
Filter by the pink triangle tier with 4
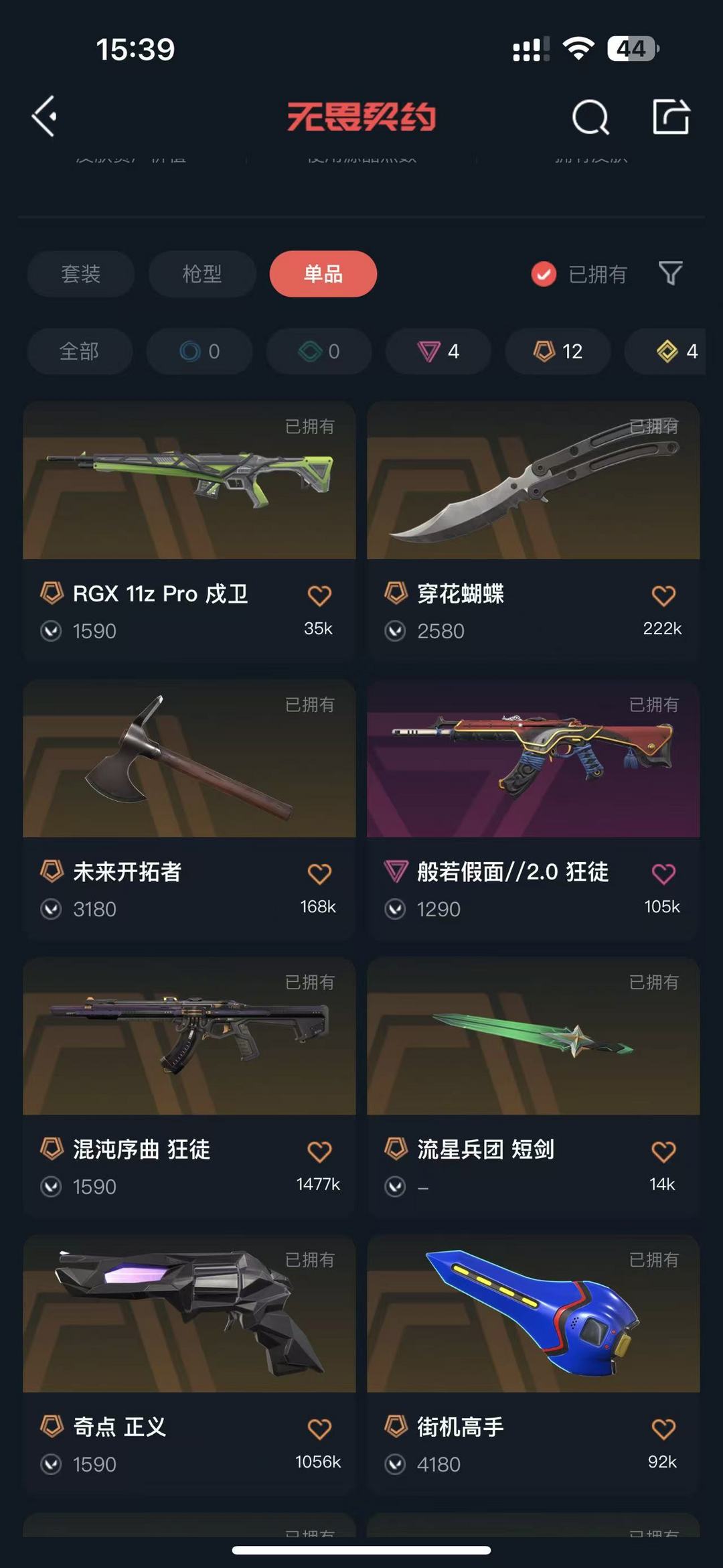[x=438, y=351]
